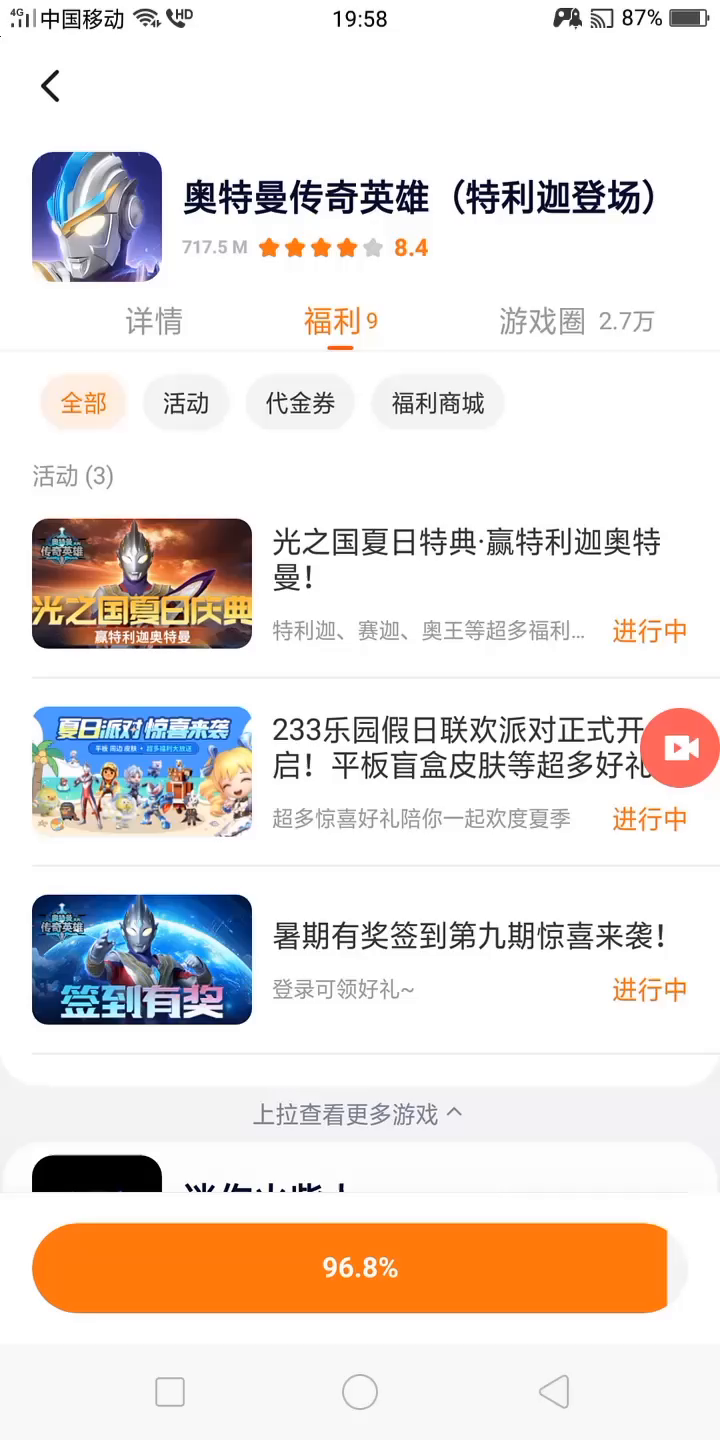Select the 全部 filter chip
This screenshot has height=1440, width=720.
pyautogui.click(x=83, y=403)
